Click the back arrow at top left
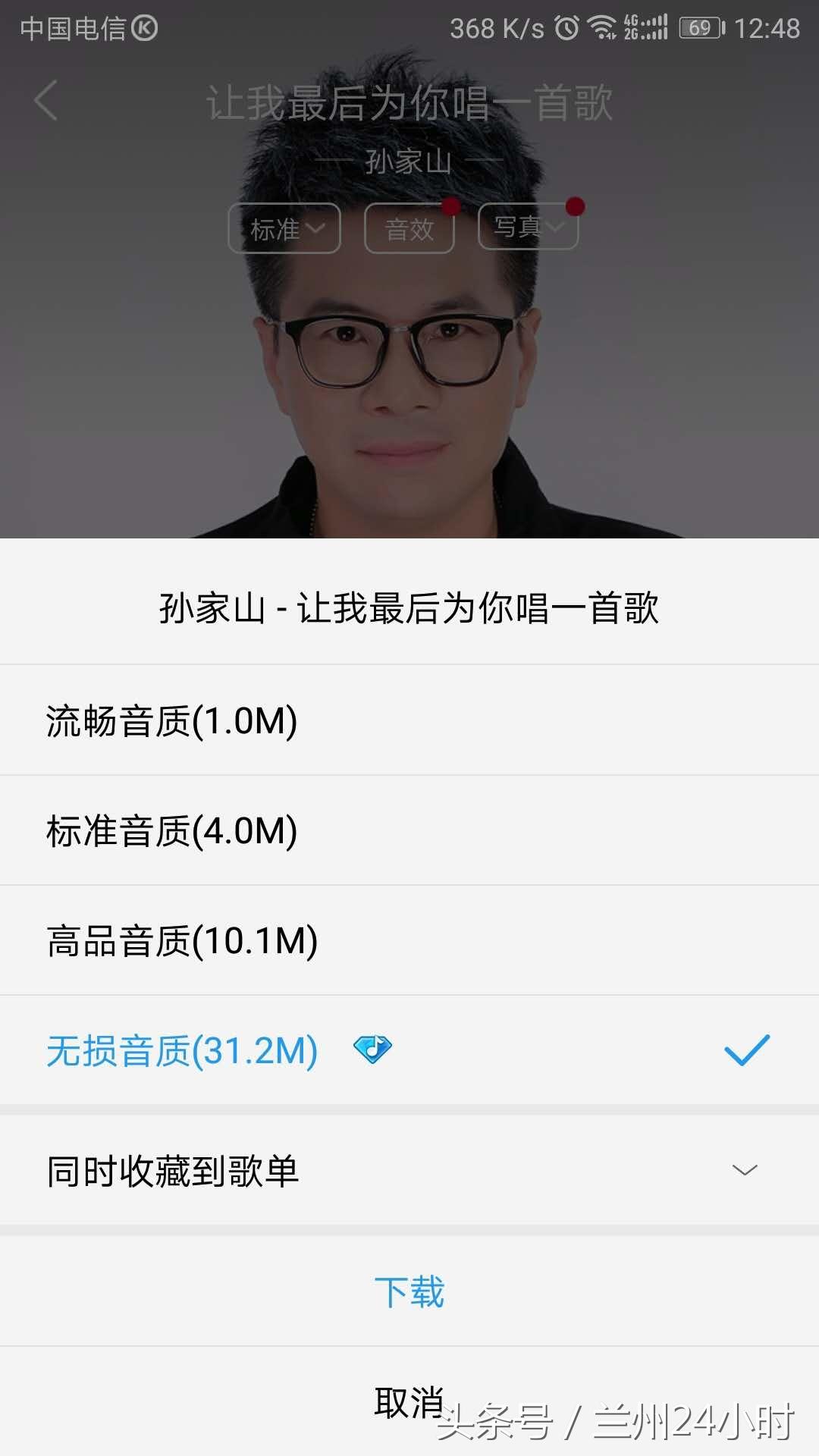Viewport: 819px width, 1456px height. coord(45,102)
